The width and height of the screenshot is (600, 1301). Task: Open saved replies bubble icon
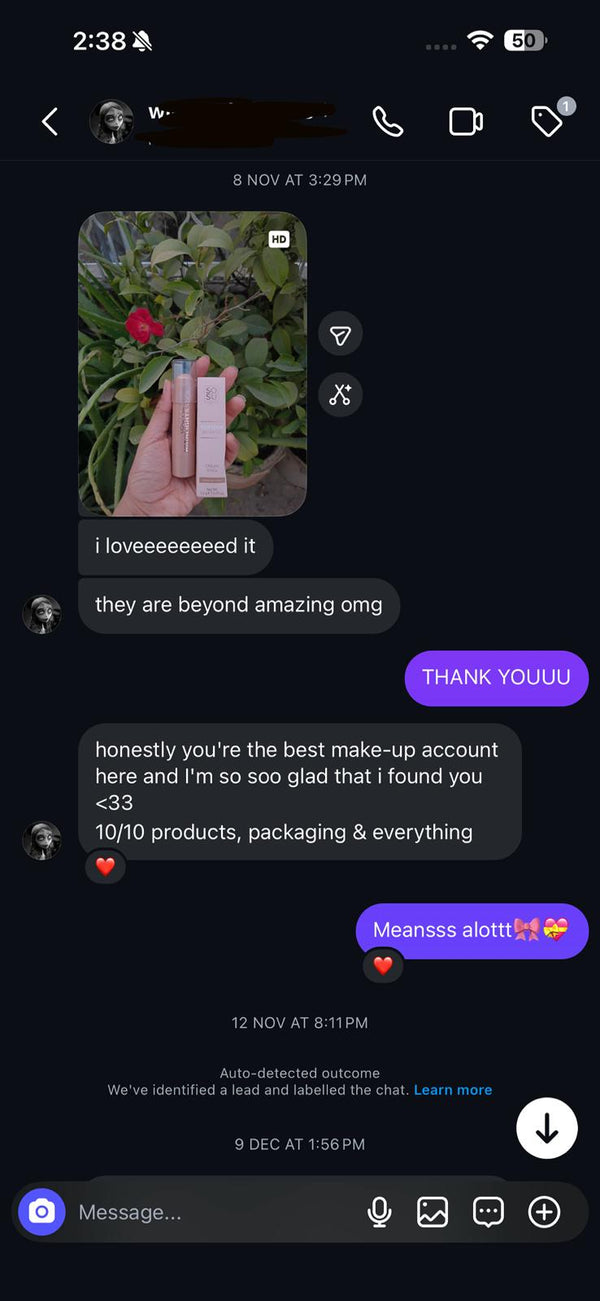(488, 1212)
